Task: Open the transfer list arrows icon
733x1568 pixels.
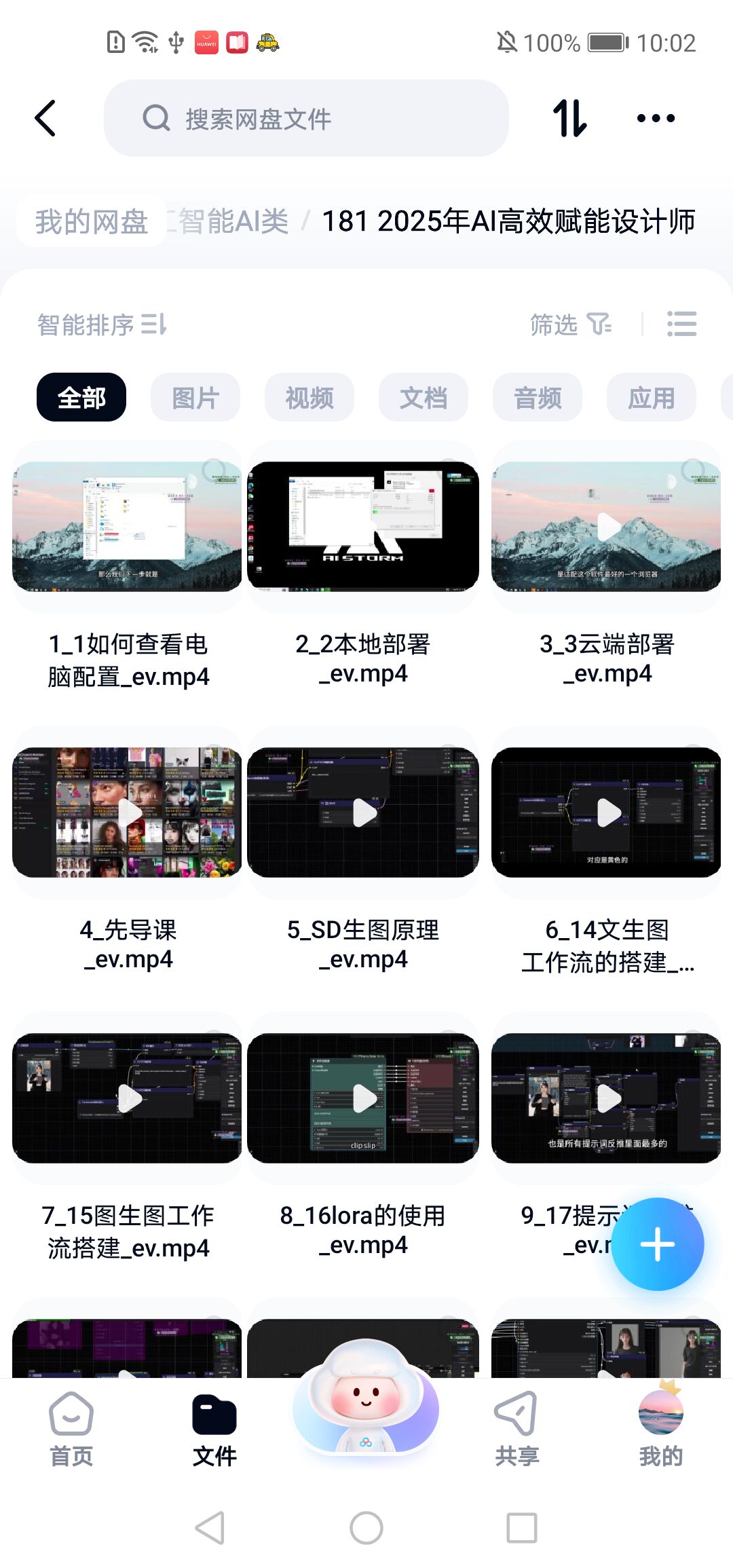Action: (x=569, y=118)
